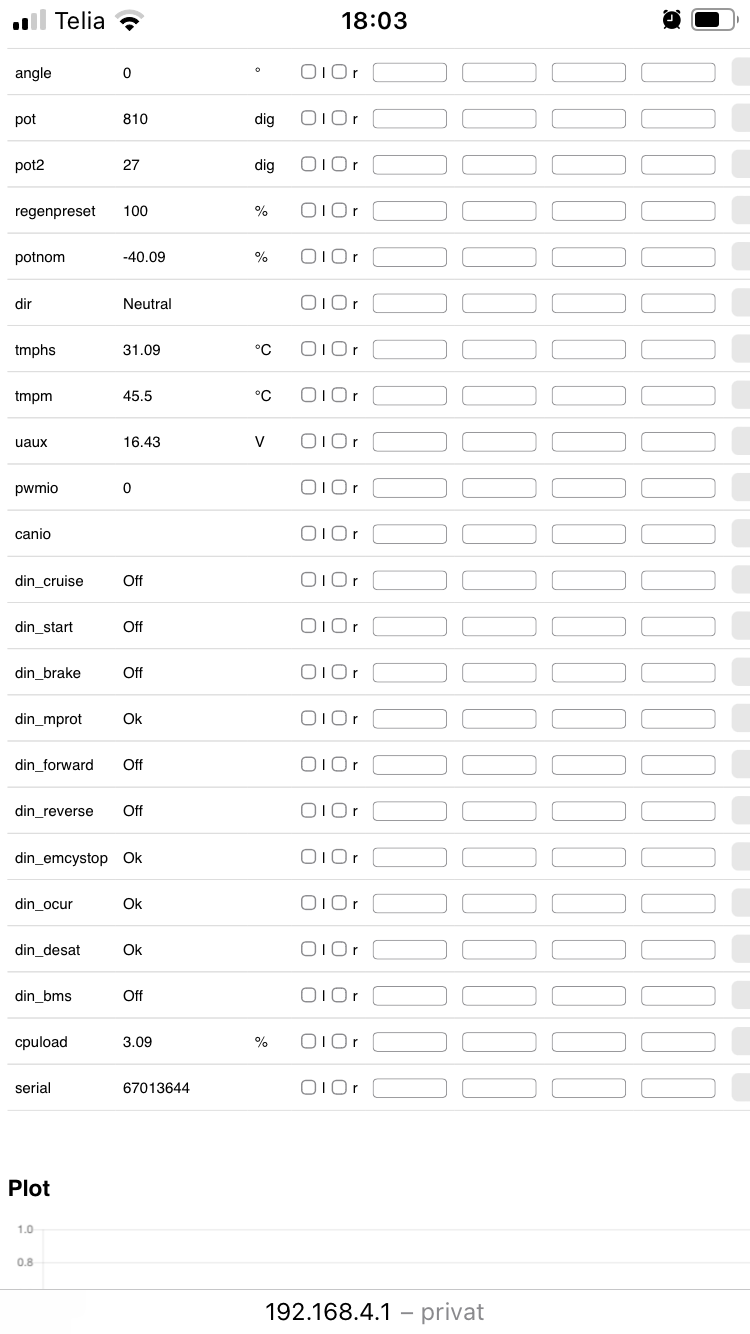Screen dimensions: 750x1334
Task: Enable the r checkbox for din_emcystop
Action: (x=339, y=857)
